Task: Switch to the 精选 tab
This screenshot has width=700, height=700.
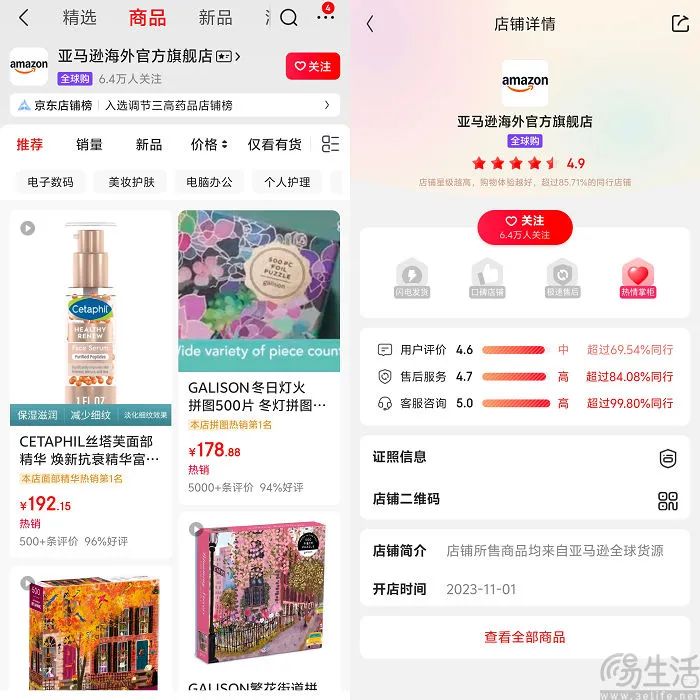Action: [80, 18]
